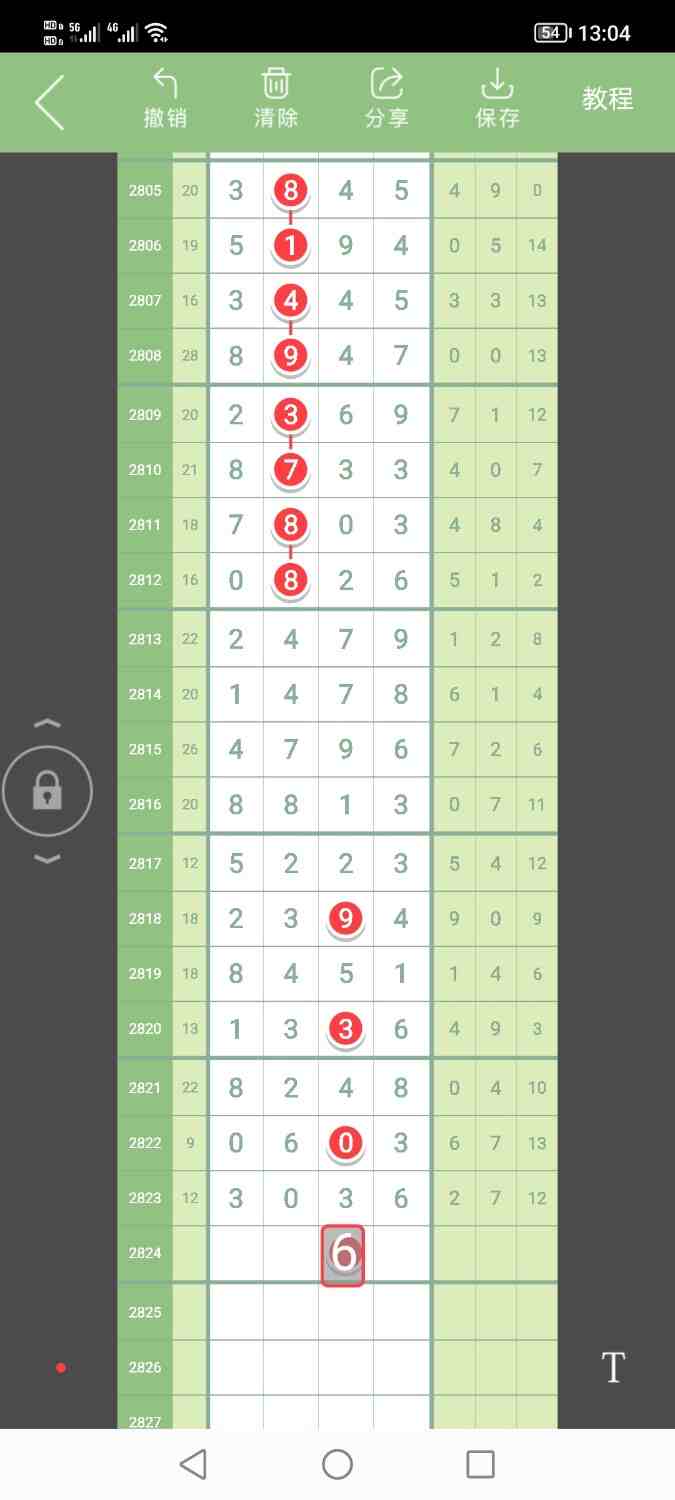
Task: Open the 教程 tutorial
Action: point(608,99)
